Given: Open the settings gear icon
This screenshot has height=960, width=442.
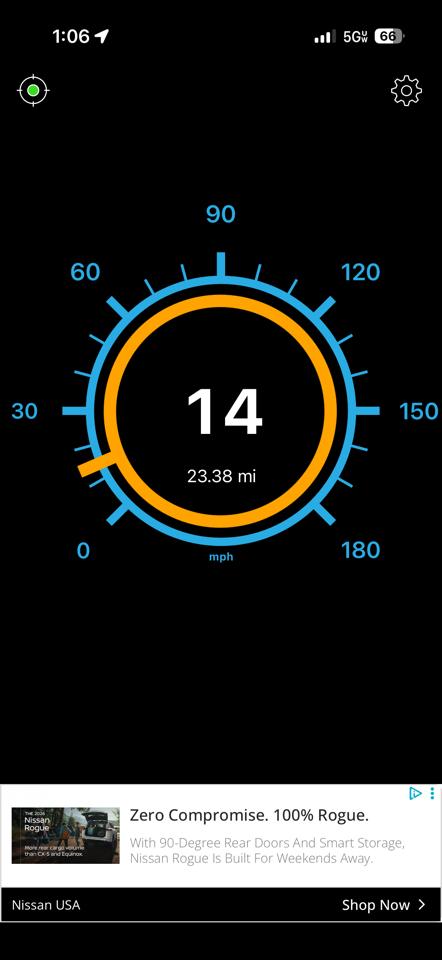Looking at the screenshot, I should (406, 91).
